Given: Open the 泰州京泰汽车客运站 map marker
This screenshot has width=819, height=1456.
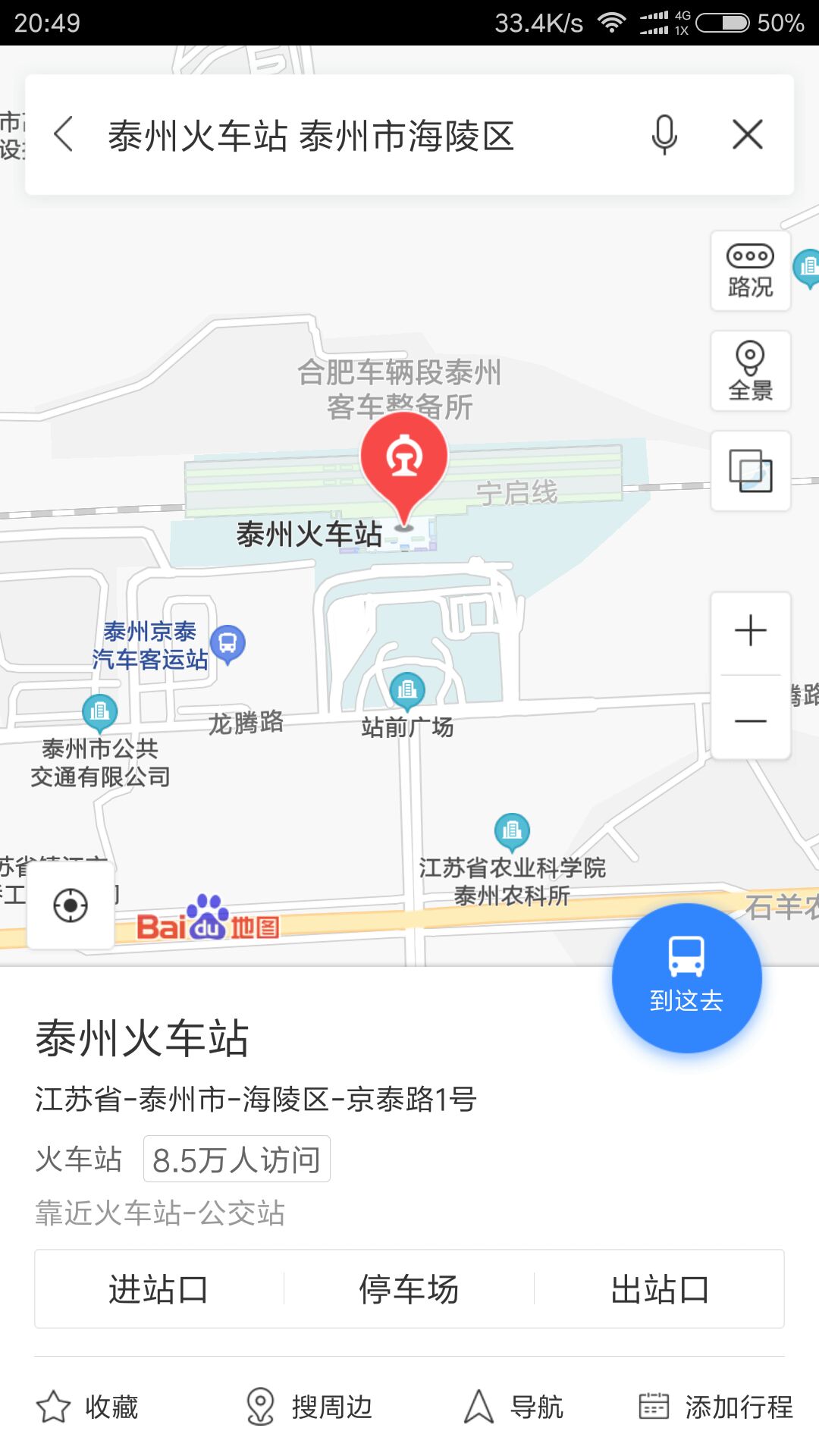Looking at the screenshot, I should [x=227, y=645].
